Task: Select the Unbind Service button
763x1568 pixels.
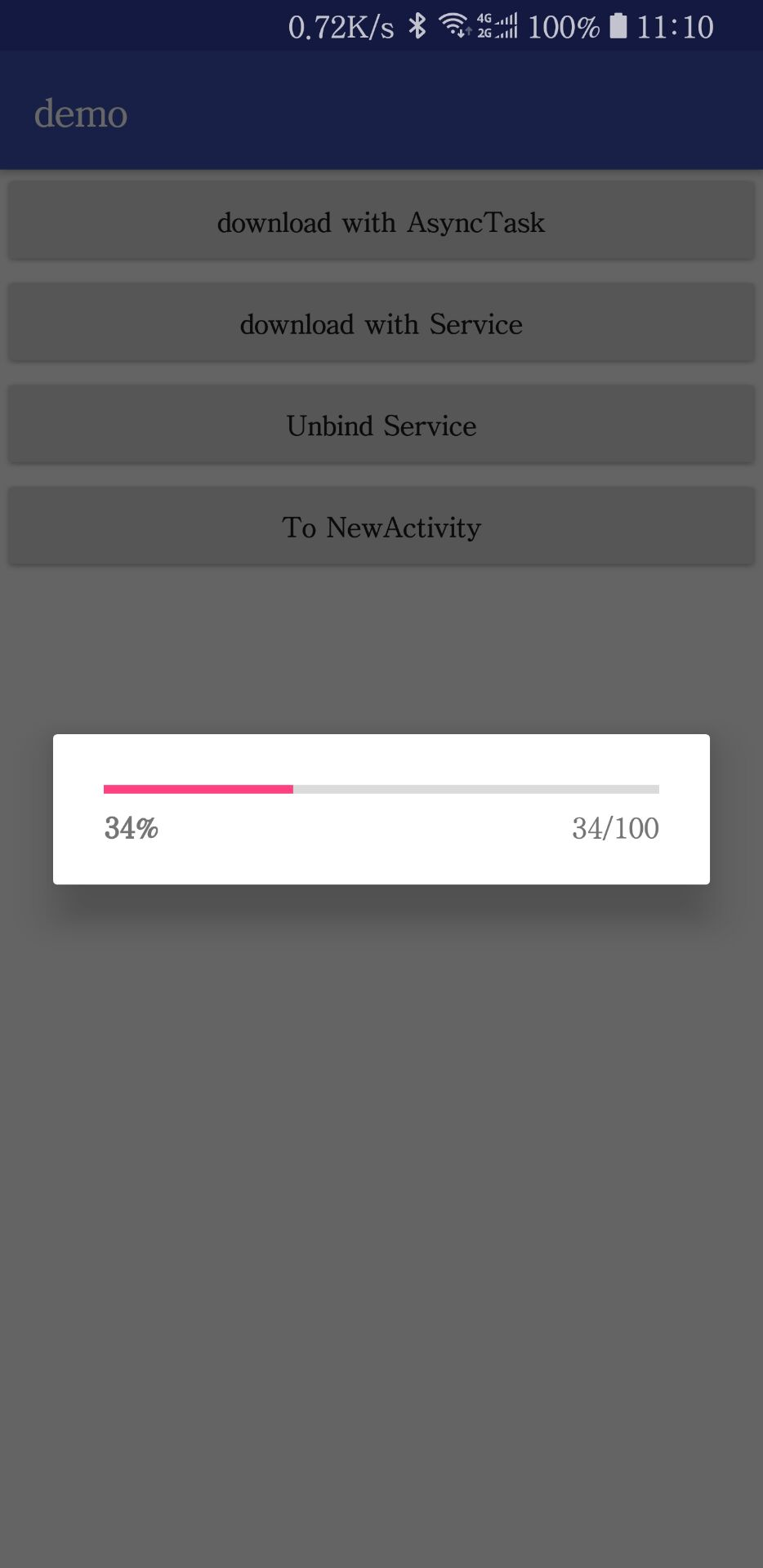Action: click(x=381, y=425)
